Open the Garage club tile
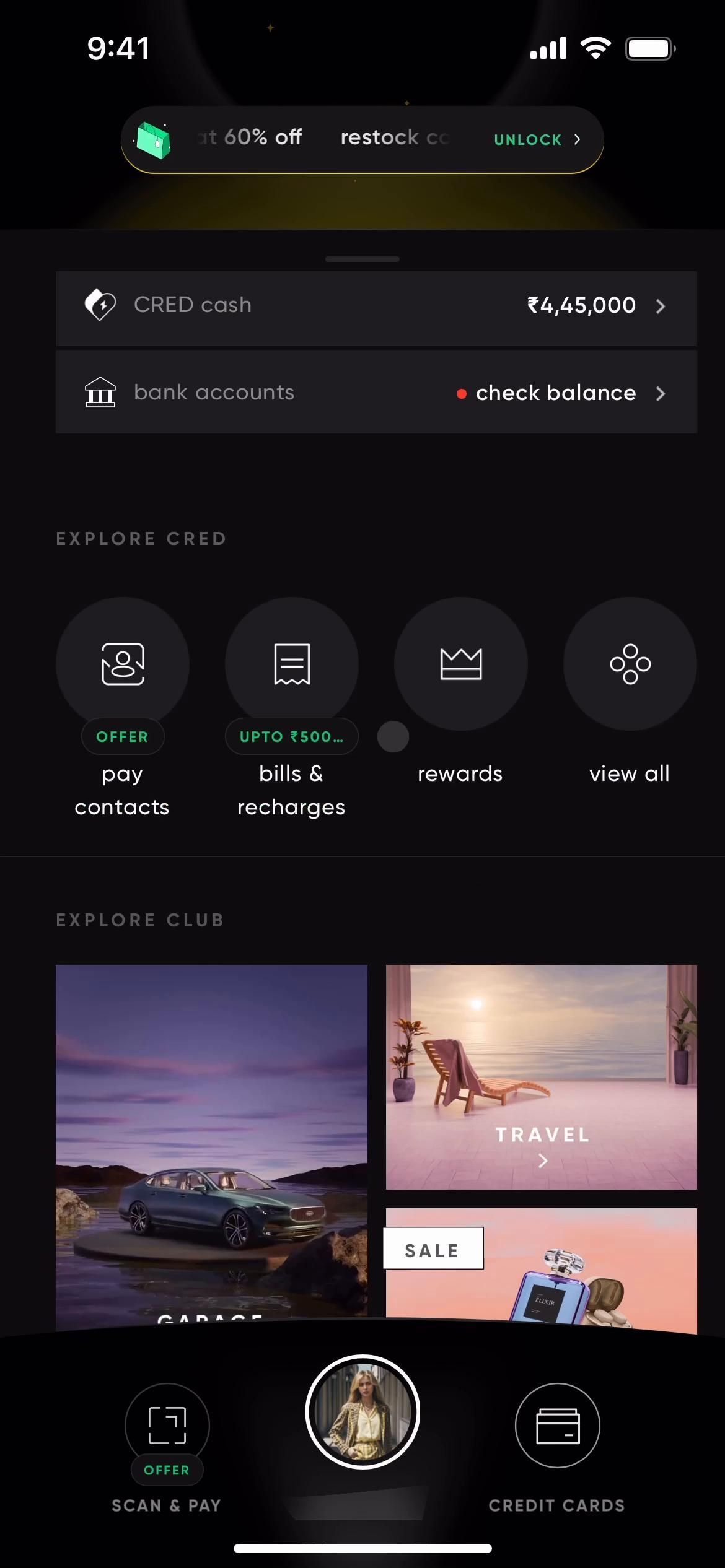Image resolution: width=725 pixels, height=1568 pixels. tap(211, 1139)
